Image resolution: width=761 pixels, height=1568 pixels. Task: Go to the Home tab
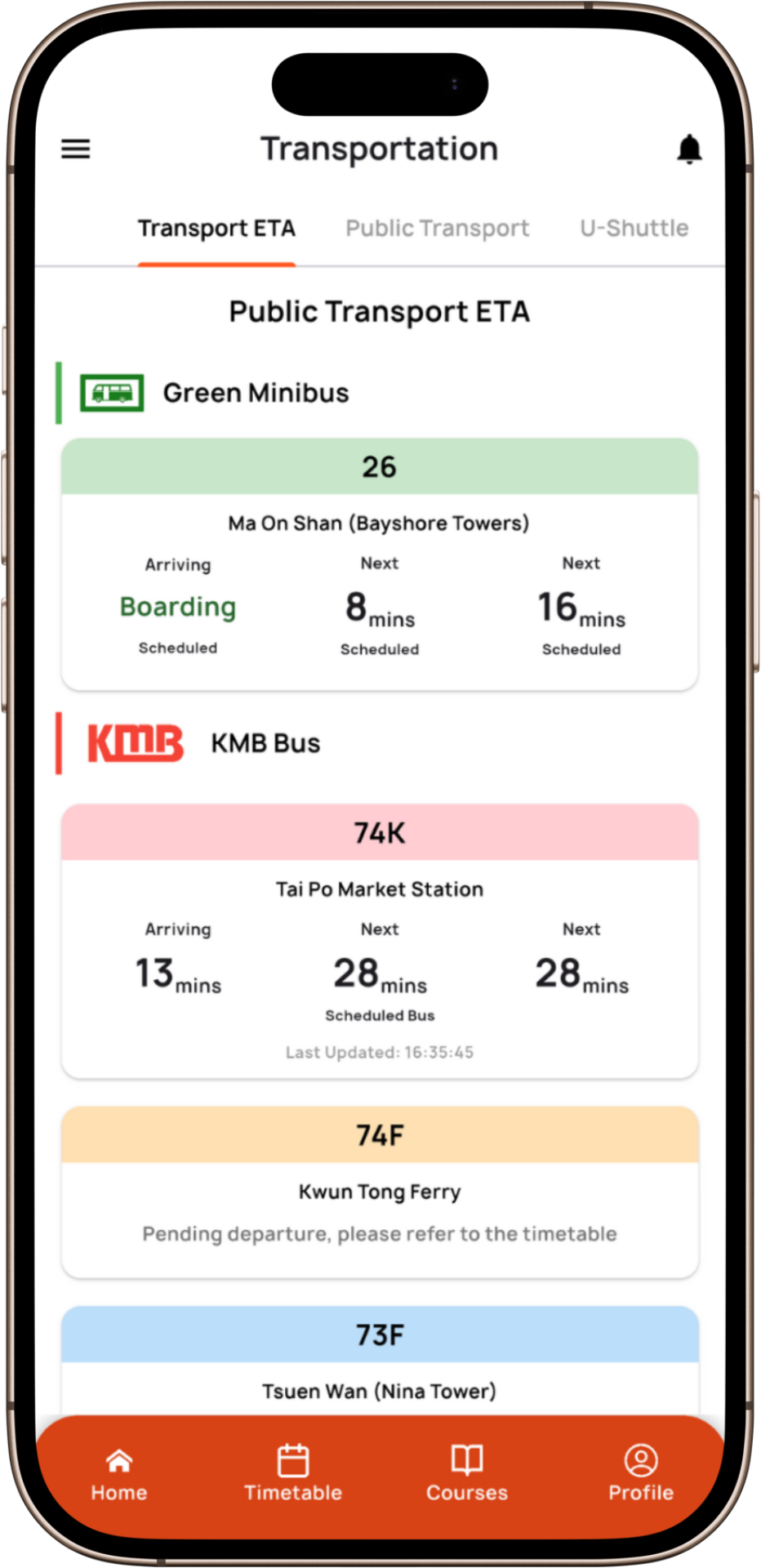119,1475
